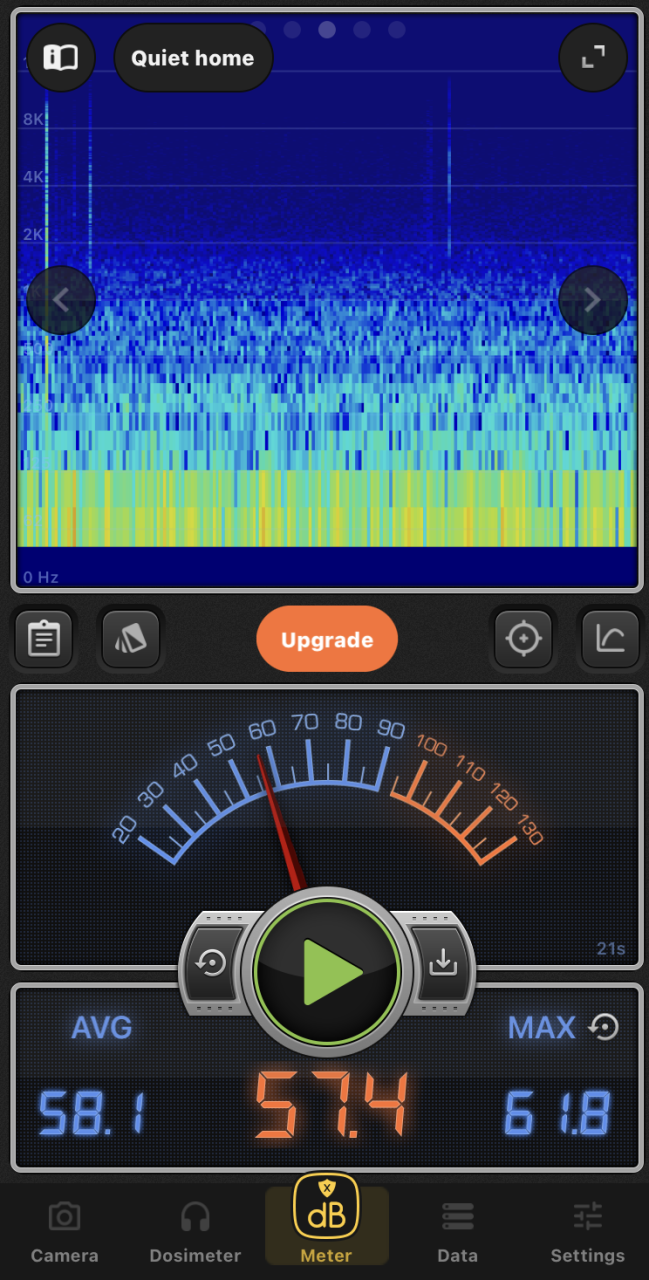
Task: Open the guide book icon
Action: coord(61,58)
